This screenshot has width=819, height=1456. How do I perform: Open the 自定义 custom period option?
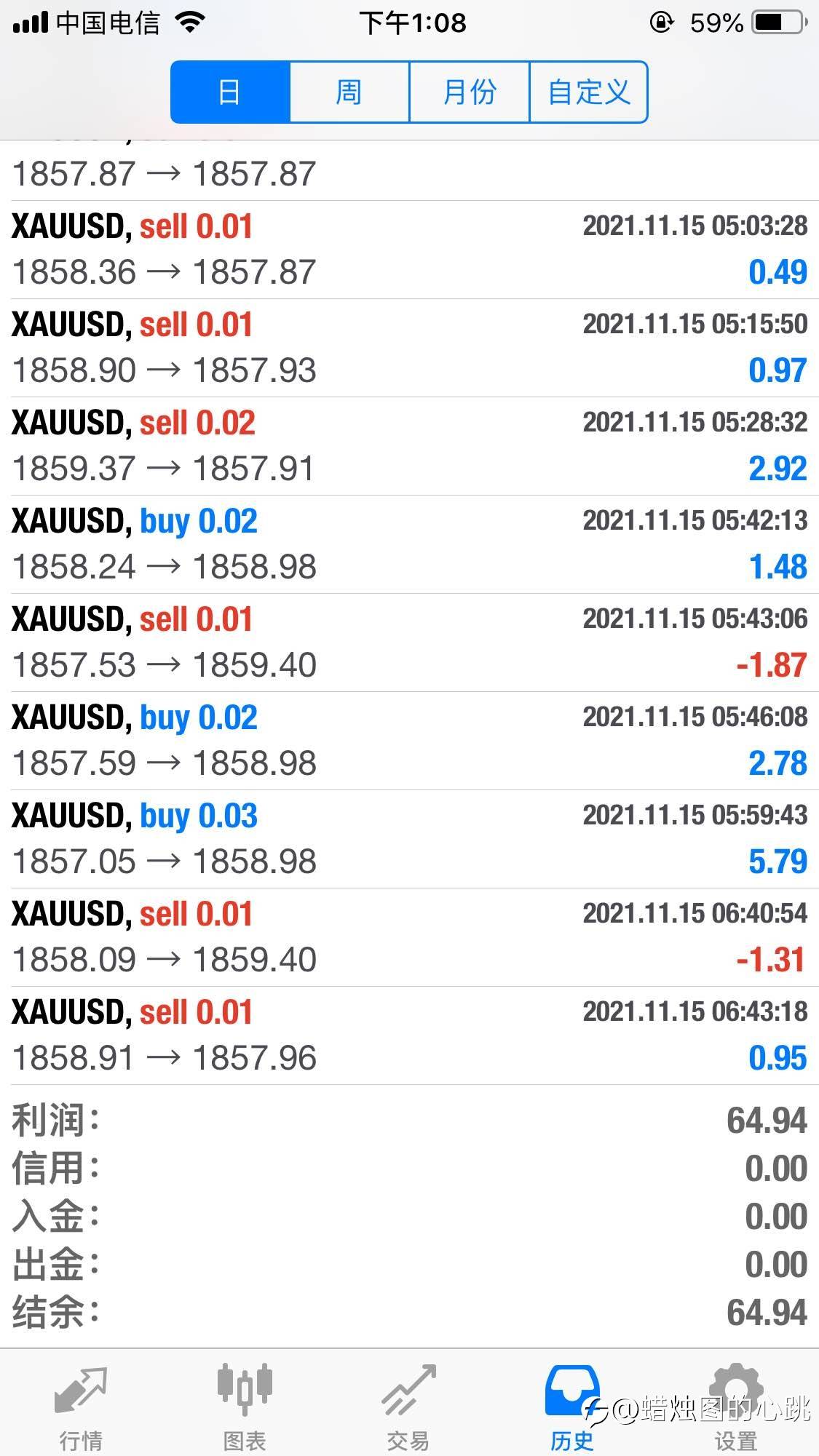pos(588,92)
